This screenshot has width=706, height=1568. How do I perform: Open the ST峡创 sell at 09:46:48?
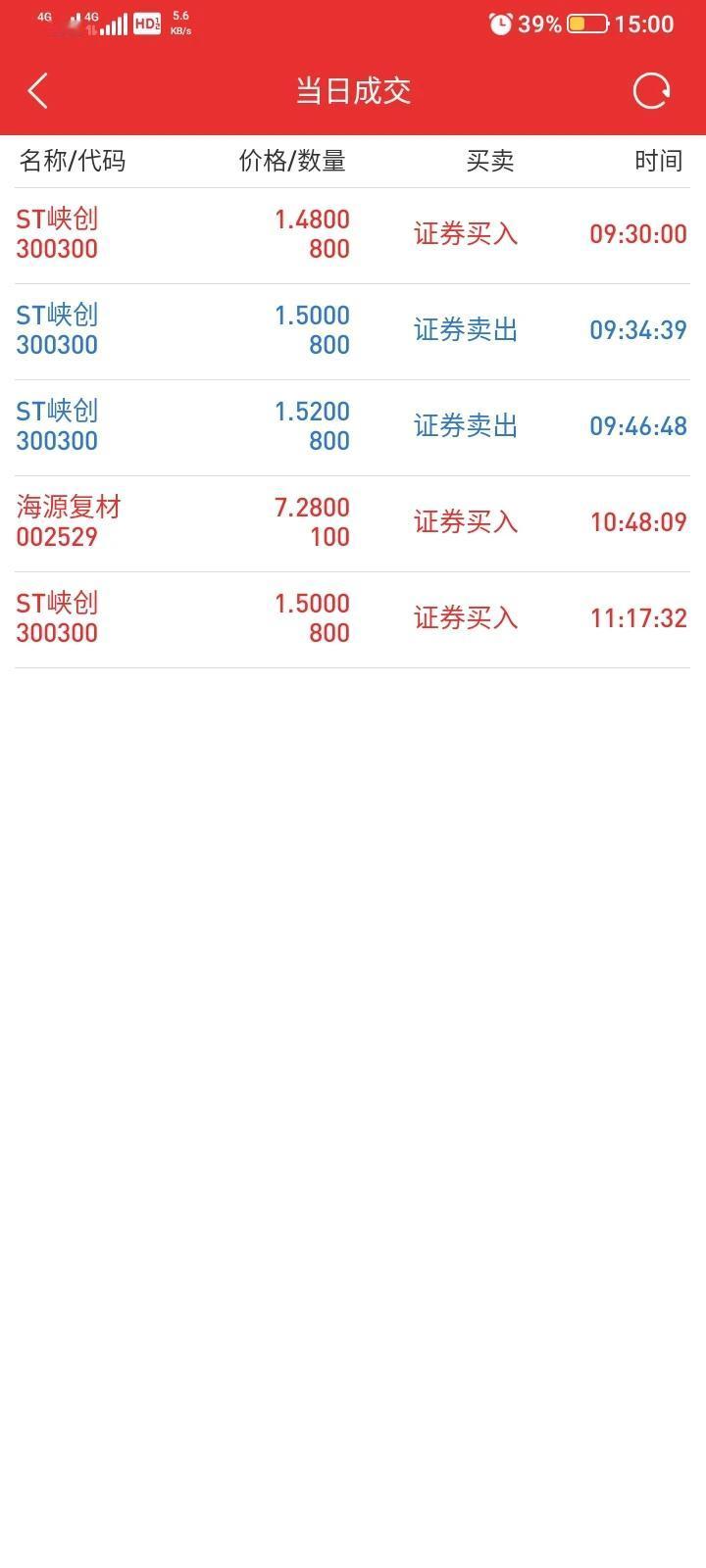click(353, 428)
